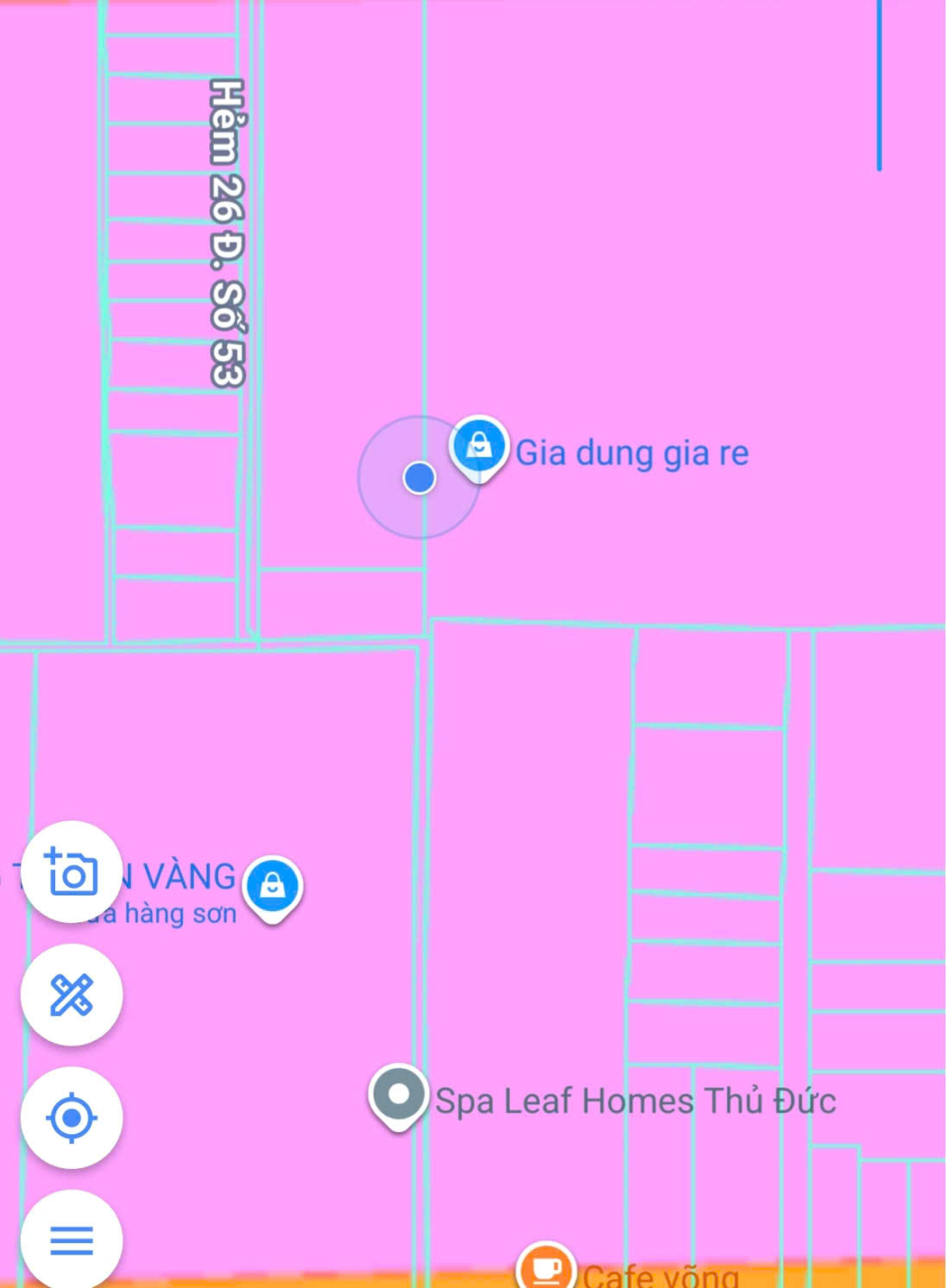Viewport: 946px width, 1288px height.
Task: Open the hamburger menu button
Action: [72, 1241]
